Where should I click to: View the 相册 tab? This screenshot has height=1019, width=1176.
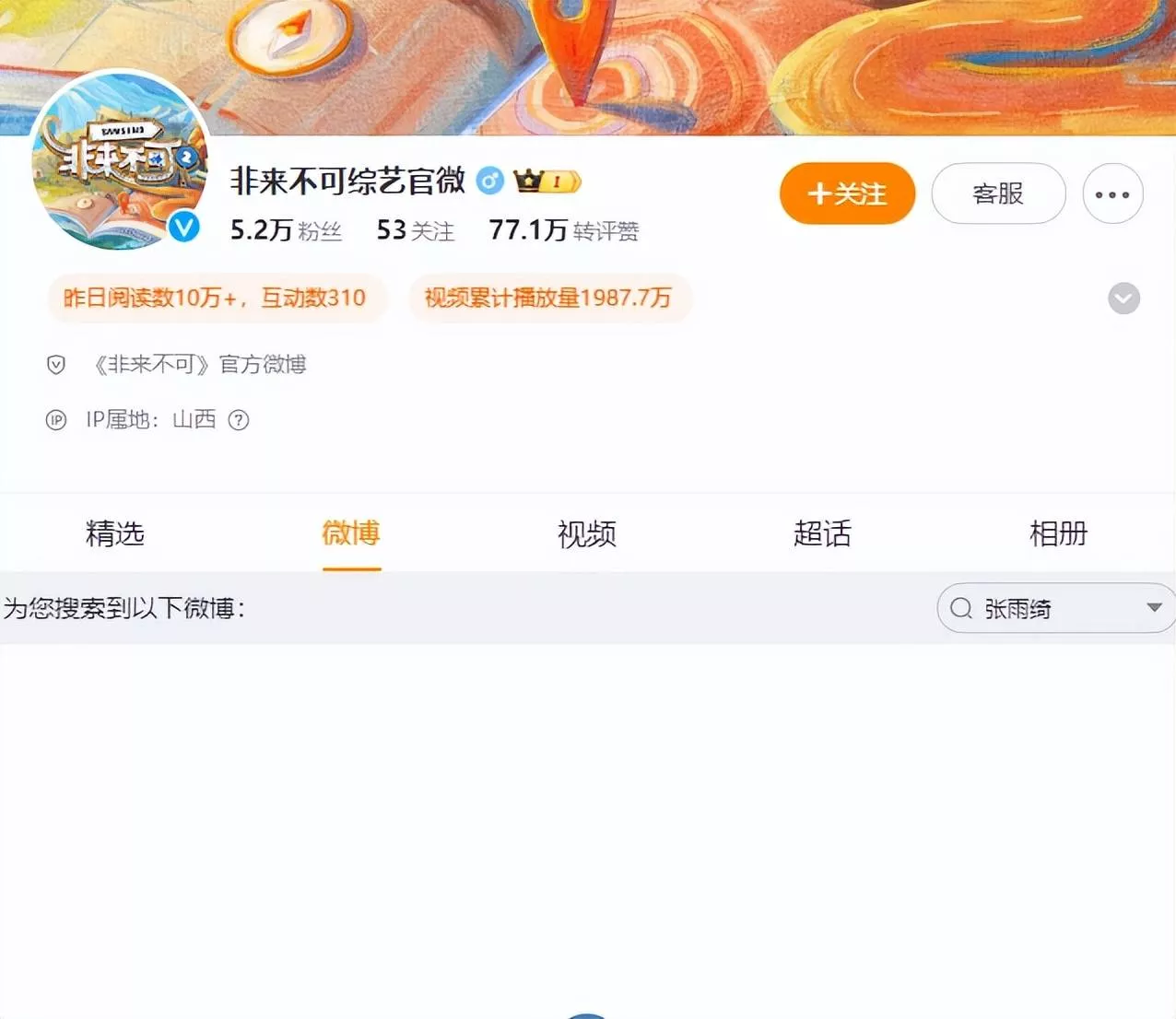click(1058, 533)
